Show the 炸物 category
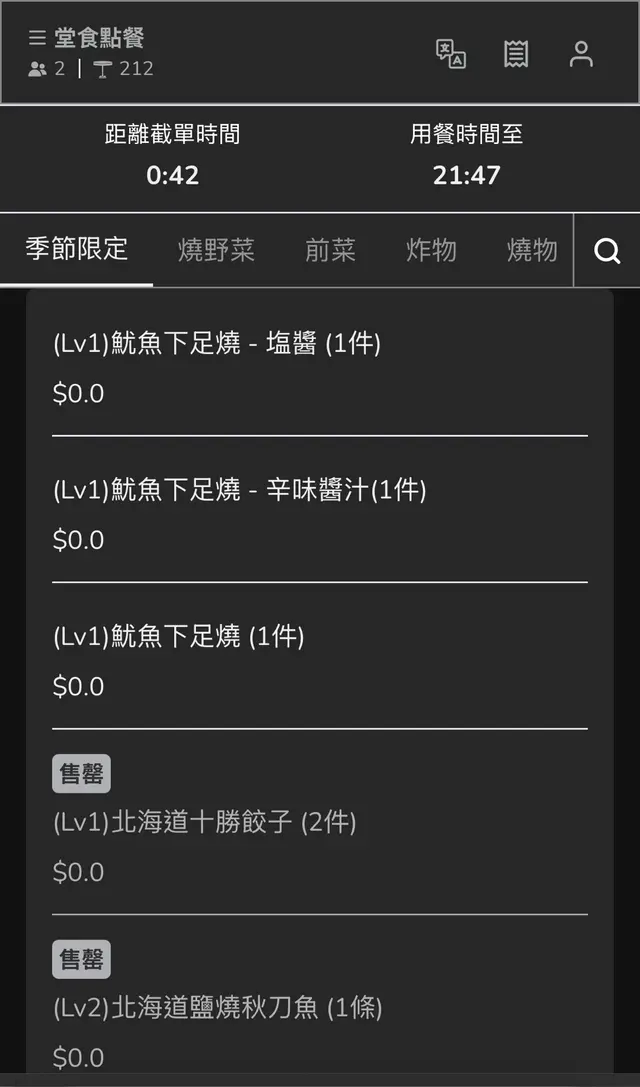This screenshot has height=1087, width=640. (x=431, y=250)
